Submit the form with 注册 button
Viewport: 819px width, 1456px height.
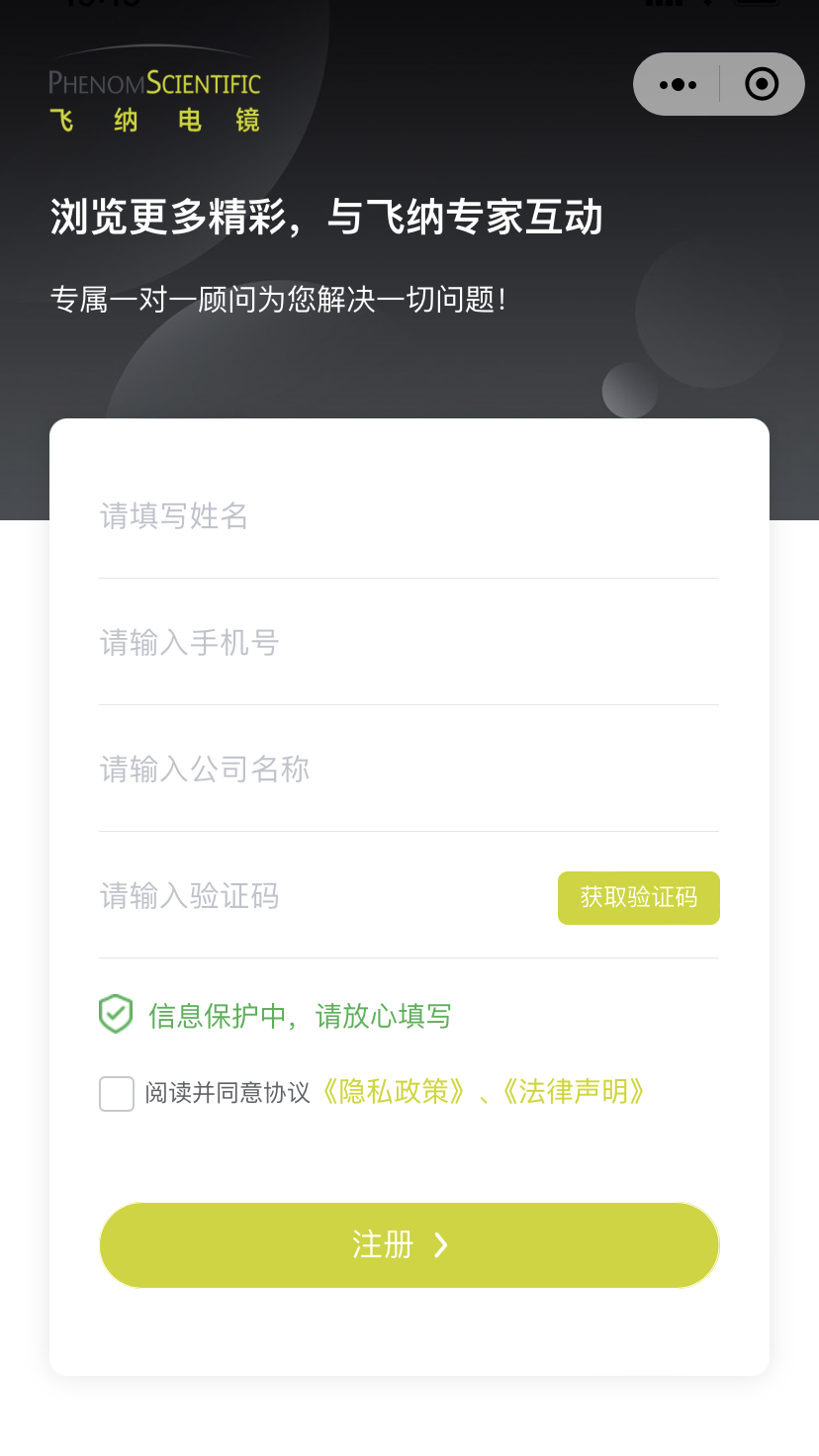click(x=409, y=1245)
